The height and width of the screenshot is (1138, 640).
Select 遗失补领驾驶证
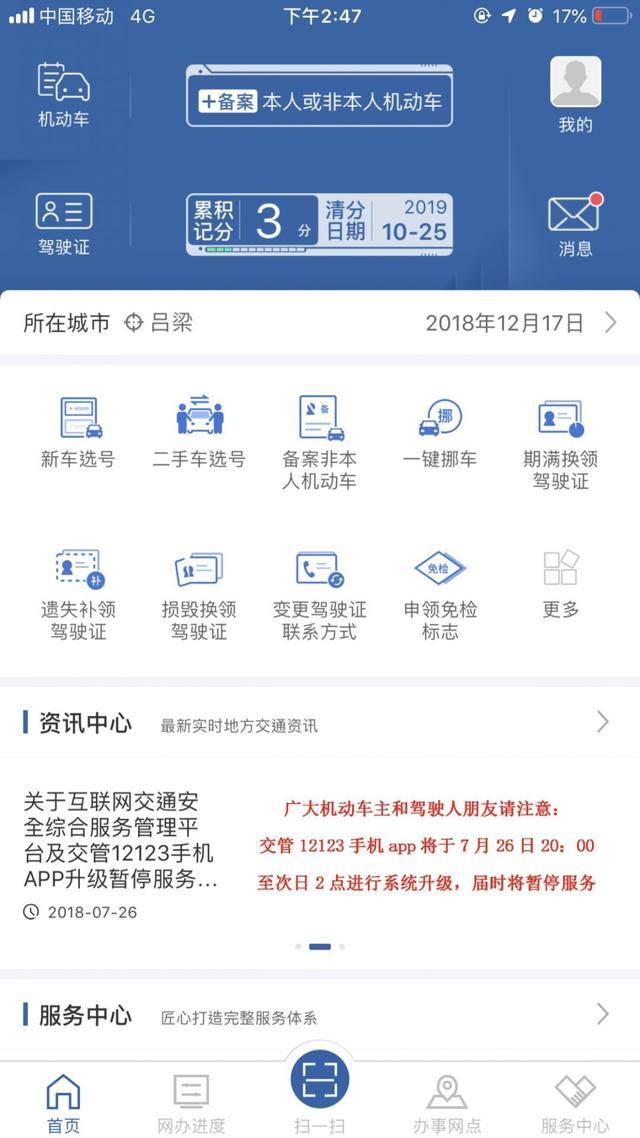pos(78,594)
